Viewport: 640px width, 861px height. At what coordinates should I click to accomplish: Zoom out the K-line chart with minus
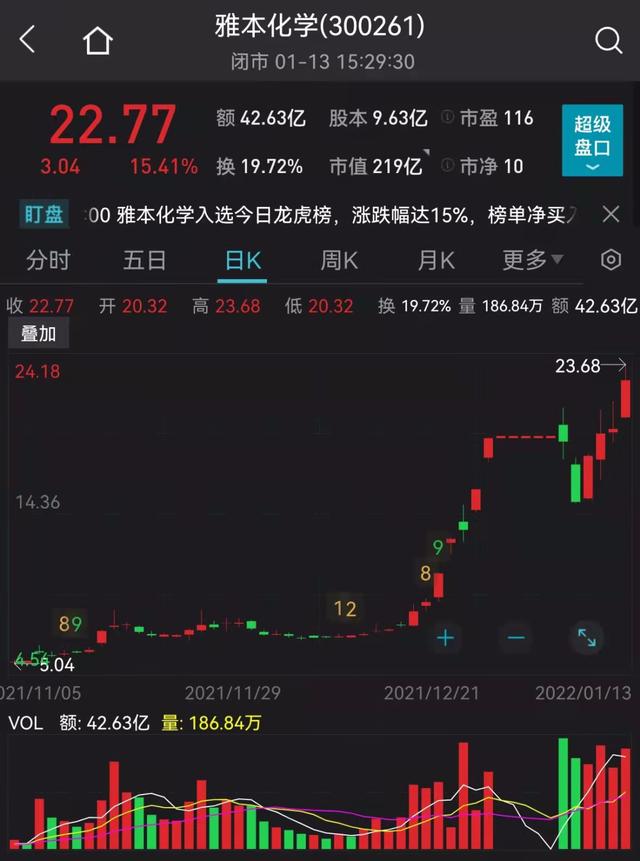(516, 637)
